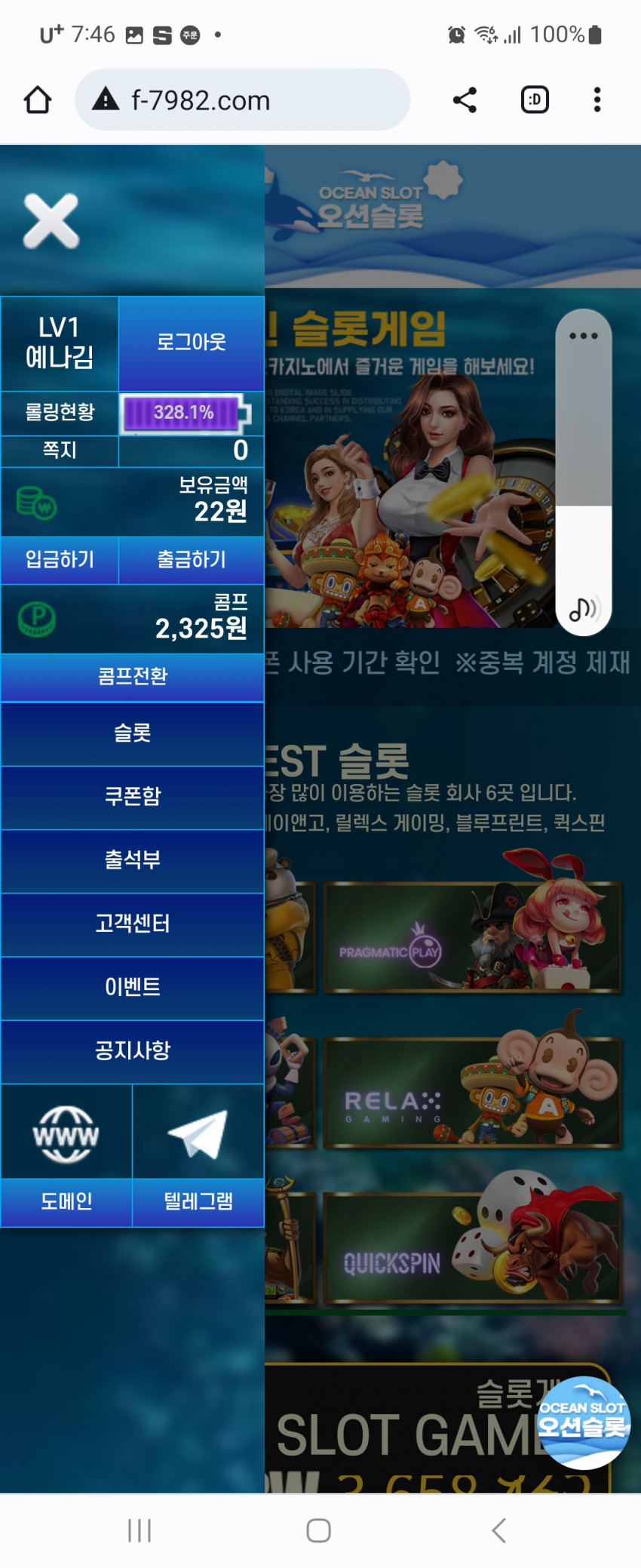Open the 쪽지 messages row
This screenshot has width=641, height=1568.
point(132,450)
